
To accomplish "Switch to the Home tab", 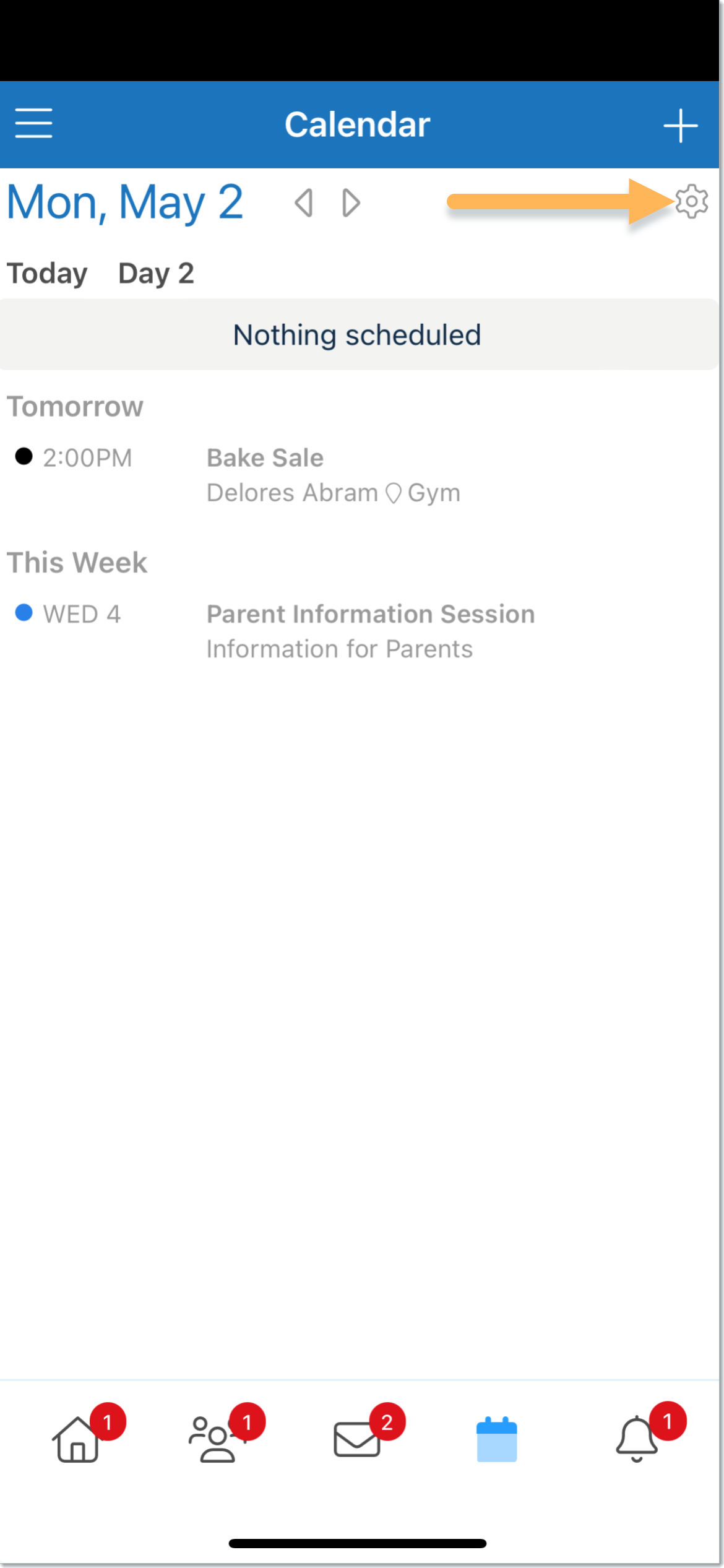I will 77,1439.
